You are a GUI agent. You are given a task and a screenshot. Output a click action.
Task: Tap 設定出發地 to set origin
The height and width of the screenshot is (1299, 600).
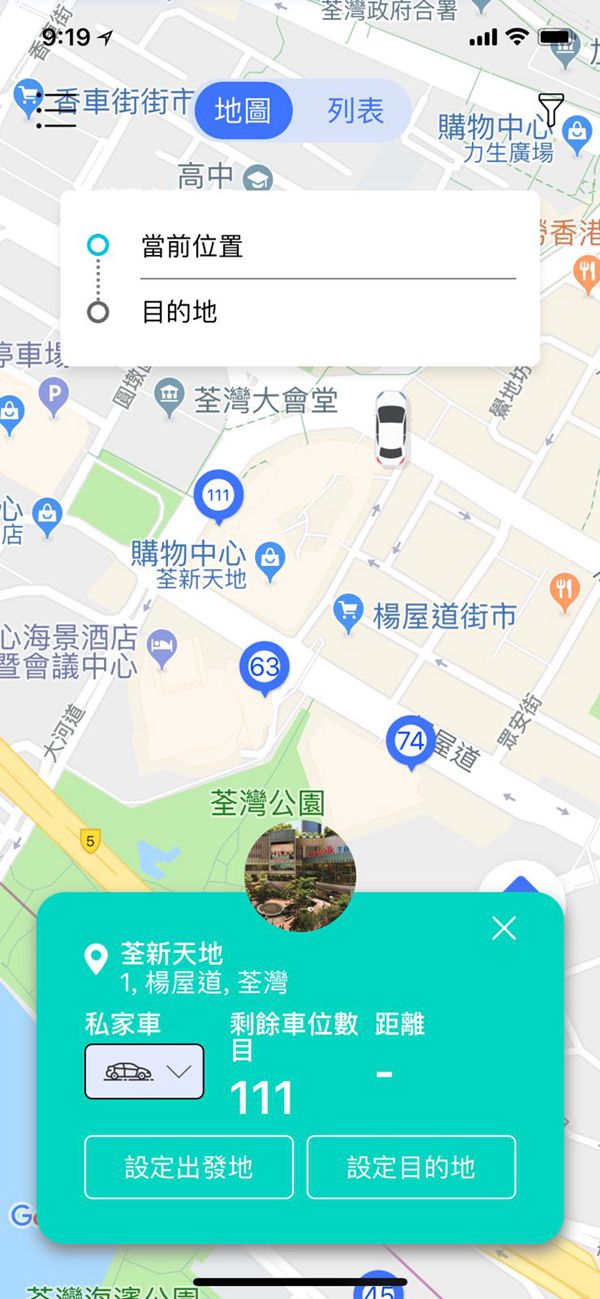coord(188,1167)
